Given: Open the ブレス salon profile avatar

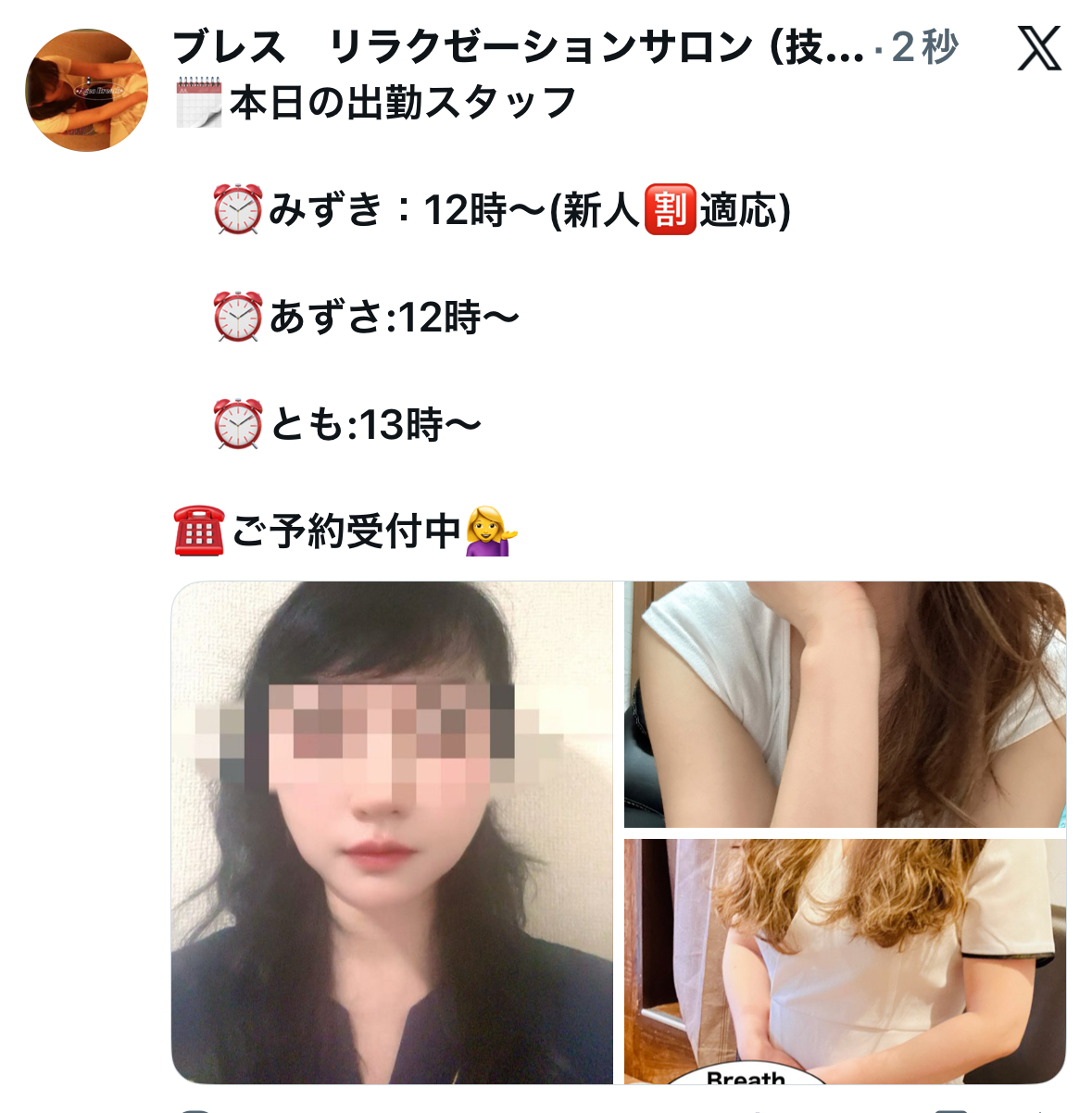Looking at the screenshot, I should (x=86, y=90).
